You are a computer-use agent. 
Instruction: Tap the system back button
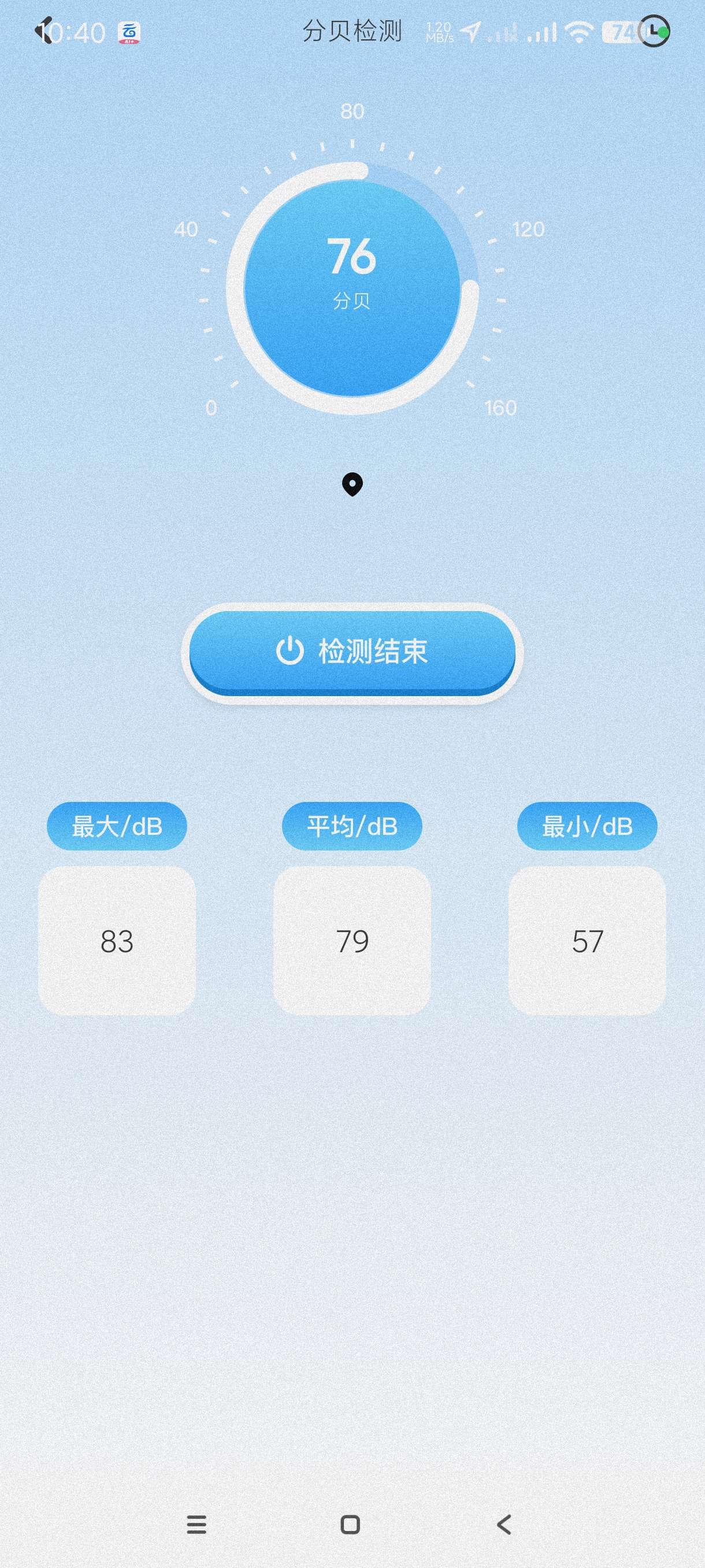click(x=504, y=1524)
